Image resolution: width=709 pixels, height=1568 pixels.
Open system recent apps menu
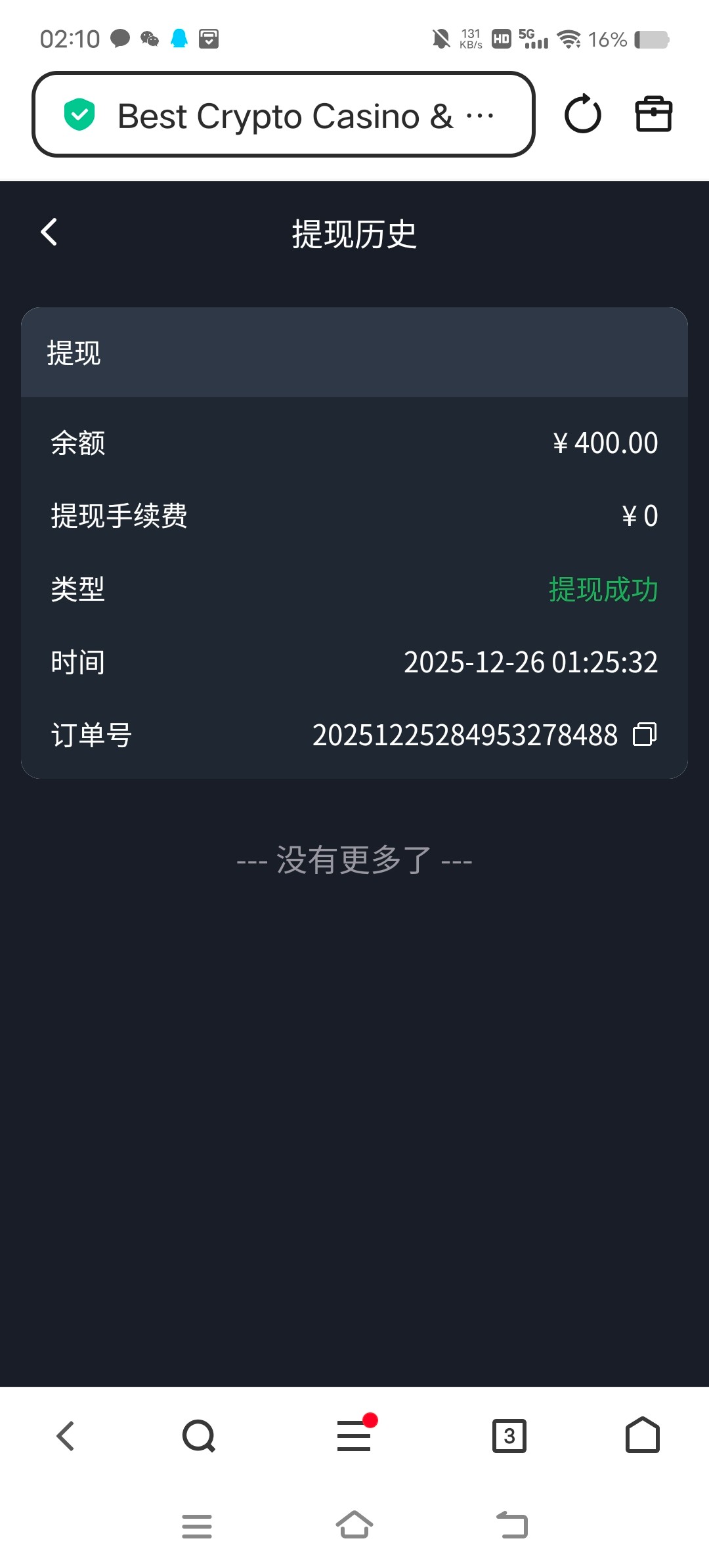tap(197, 1526)
